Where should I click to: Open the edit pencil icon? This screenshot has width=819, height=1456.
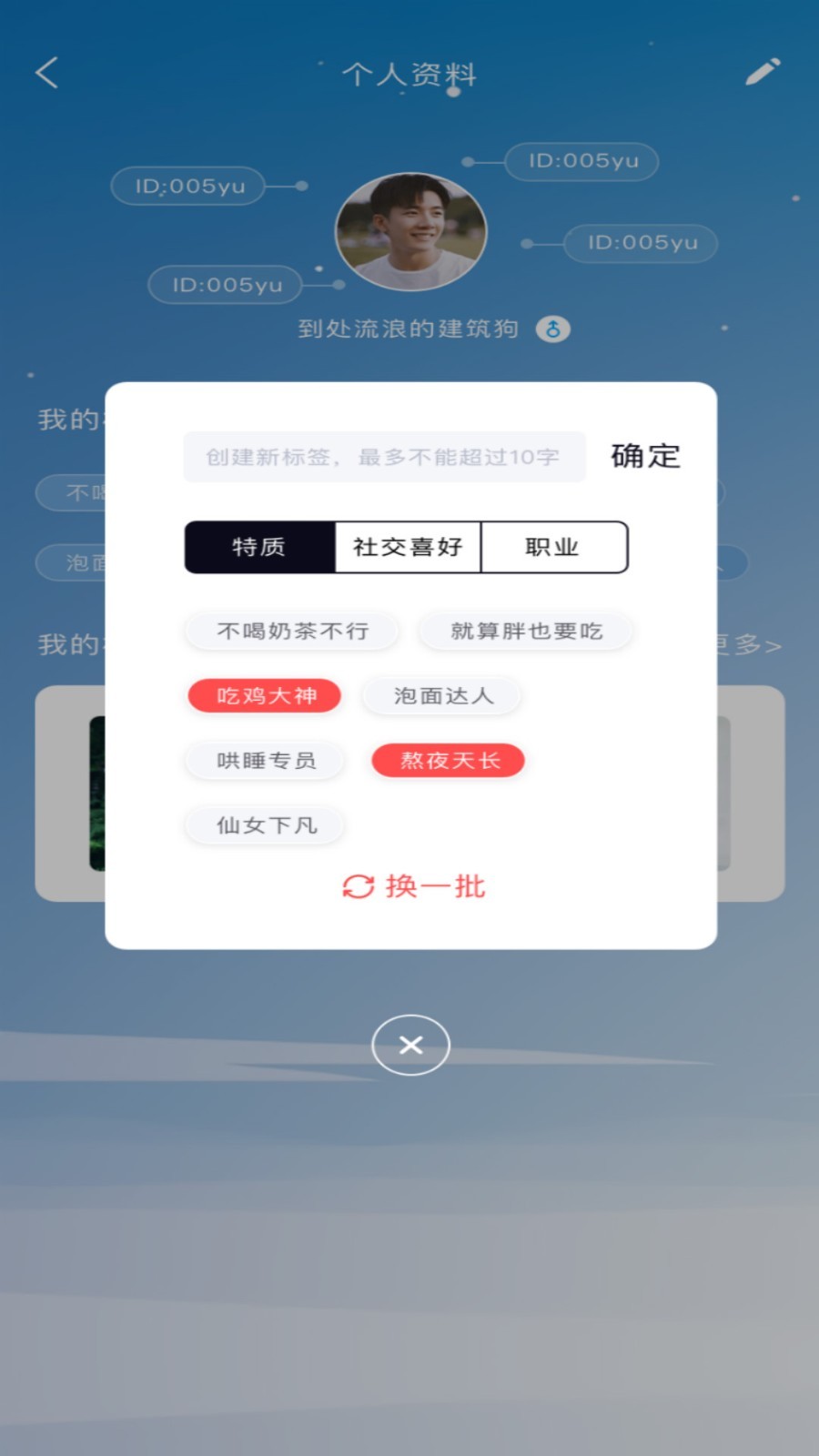click(763, 72)
